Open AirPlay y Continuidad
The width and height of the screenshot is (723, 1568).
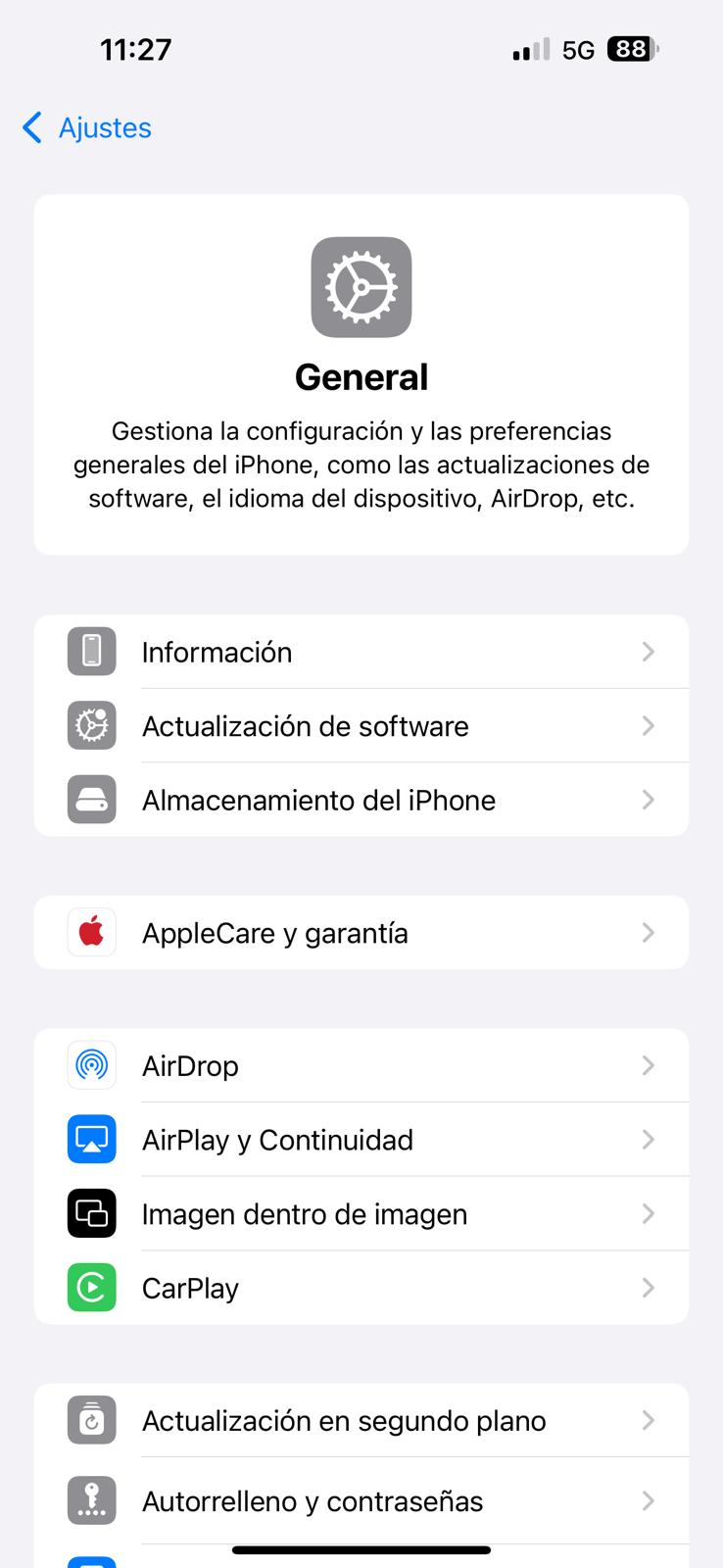point(361,1140)
